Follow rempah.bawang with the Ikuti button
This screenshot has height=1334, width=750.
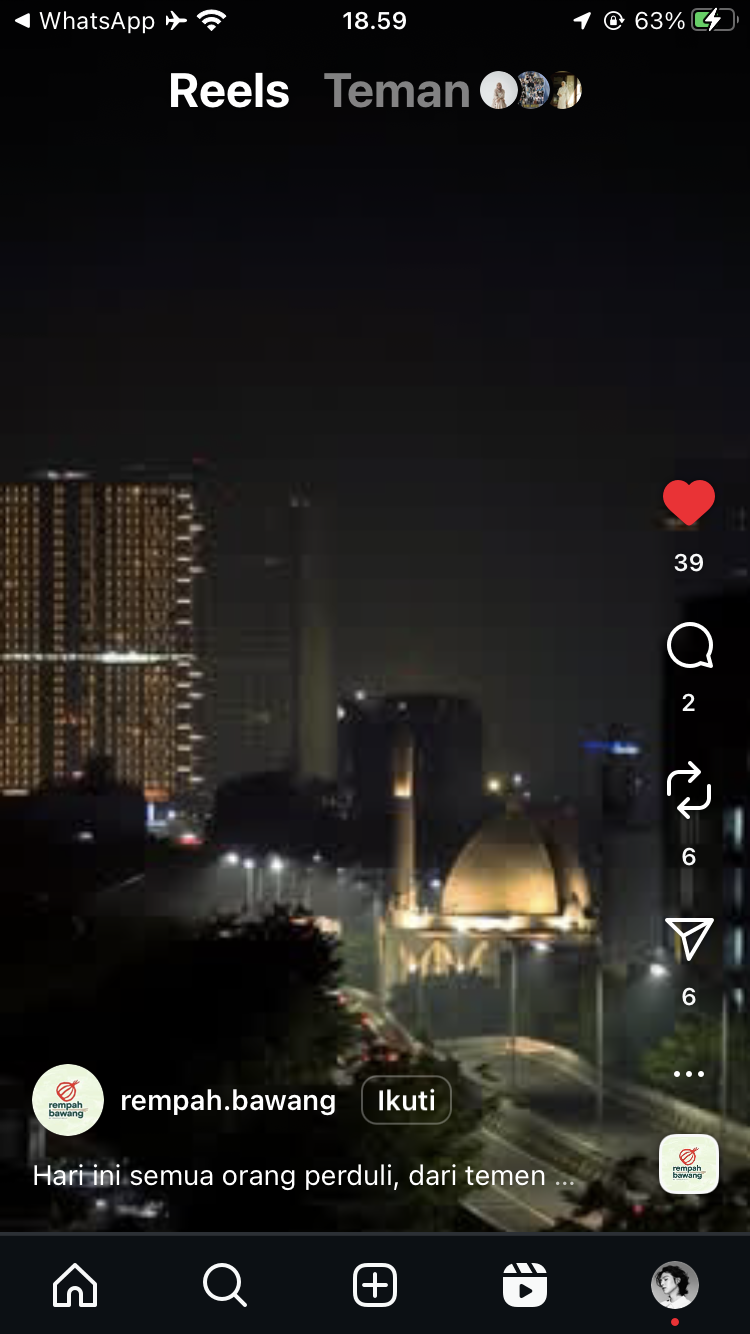coord(406,1101)
